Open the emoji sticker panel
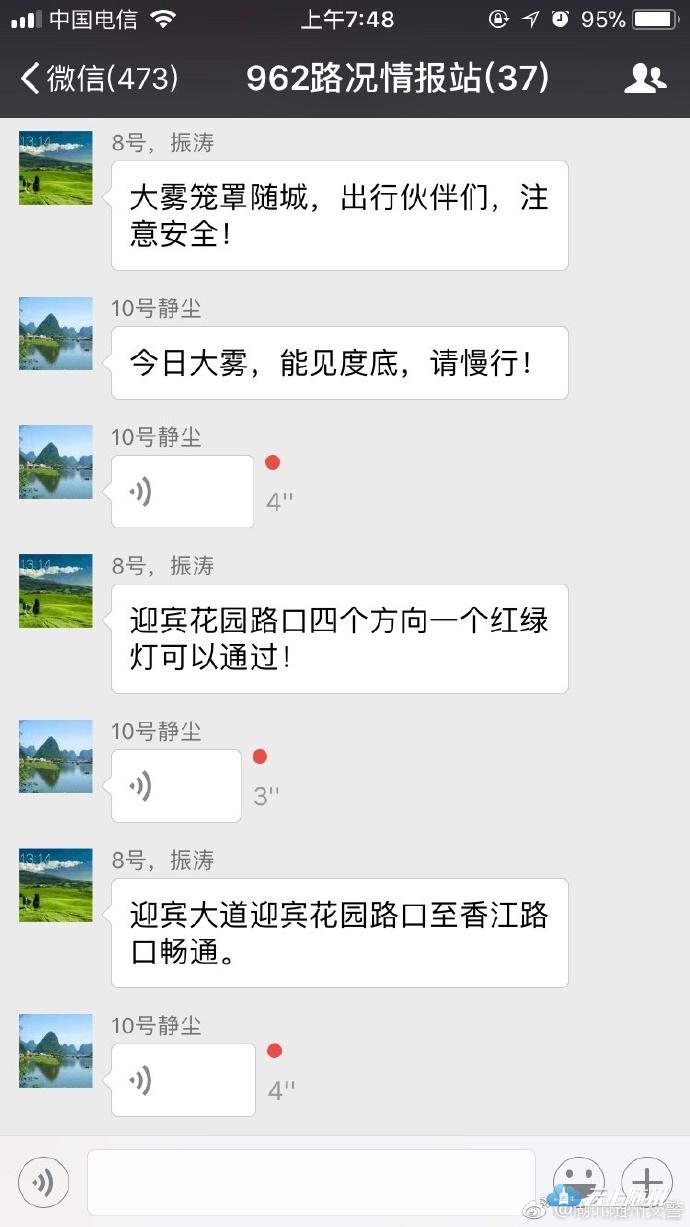Viewport: 690px width, 1227px height. (579, 1180)
